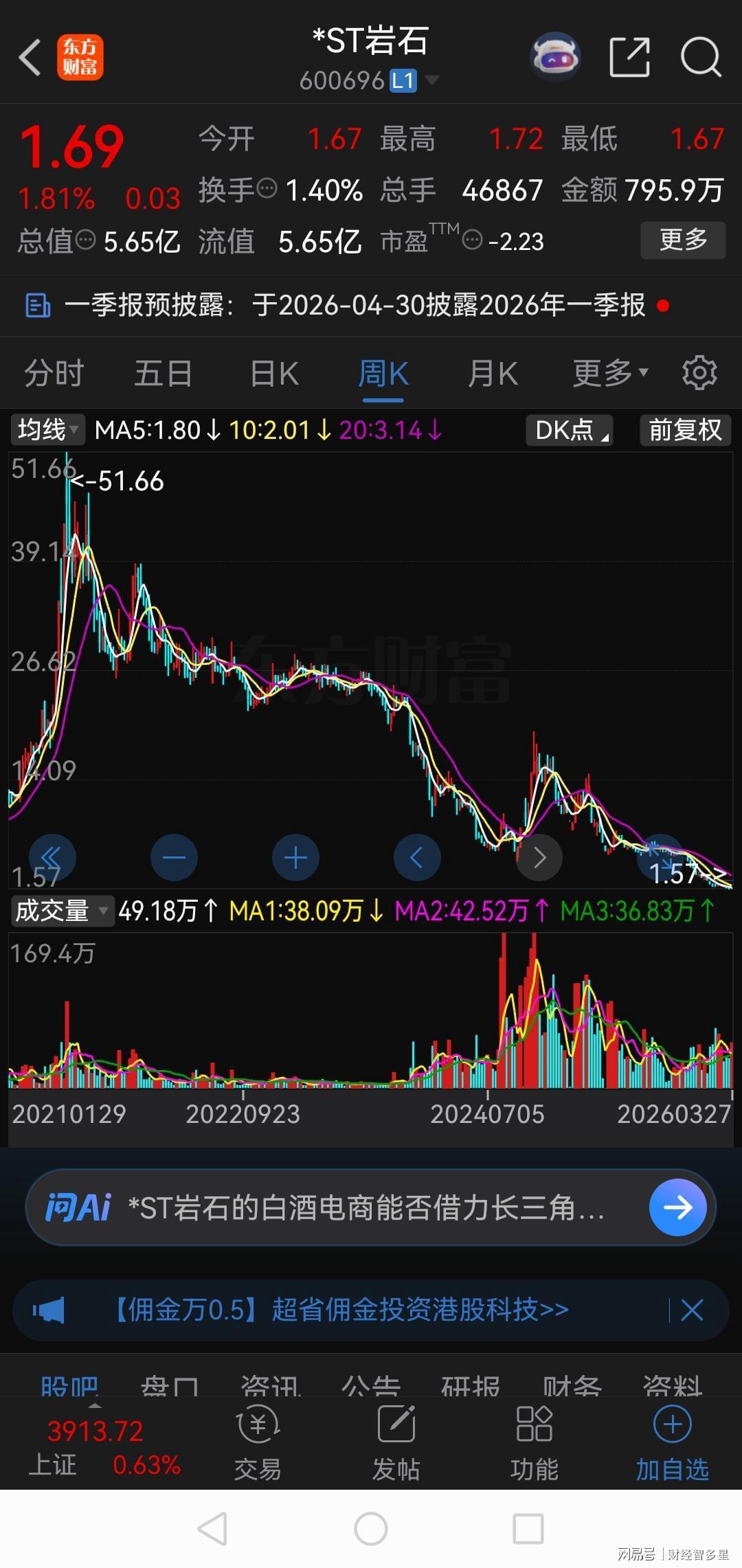Image resolution: width=742 pixels, height=1568 pixels.
Task: Go back using the top-left arrow
Action: (30, 57)
